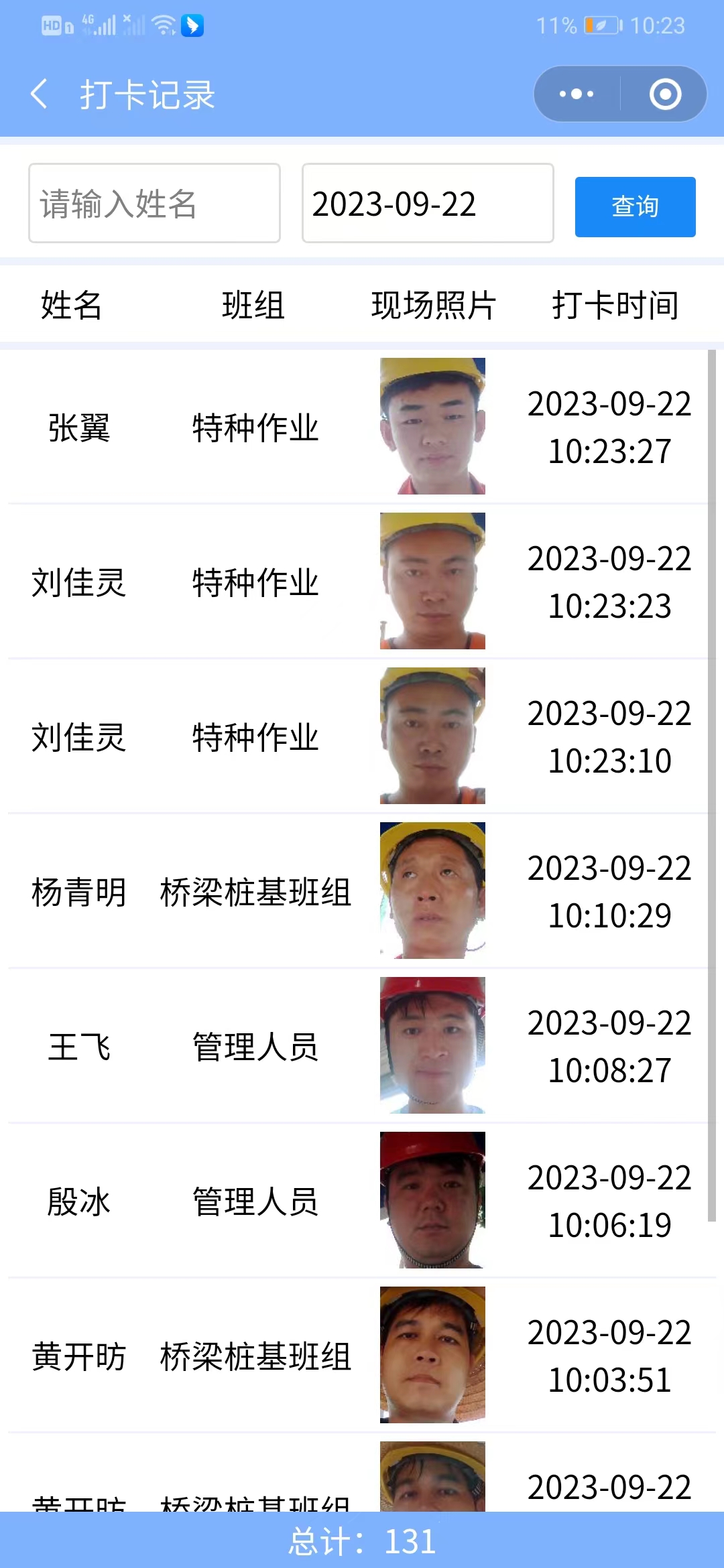
Task: Open 殷冰's check-in photo
Action: pos(432,1200)
